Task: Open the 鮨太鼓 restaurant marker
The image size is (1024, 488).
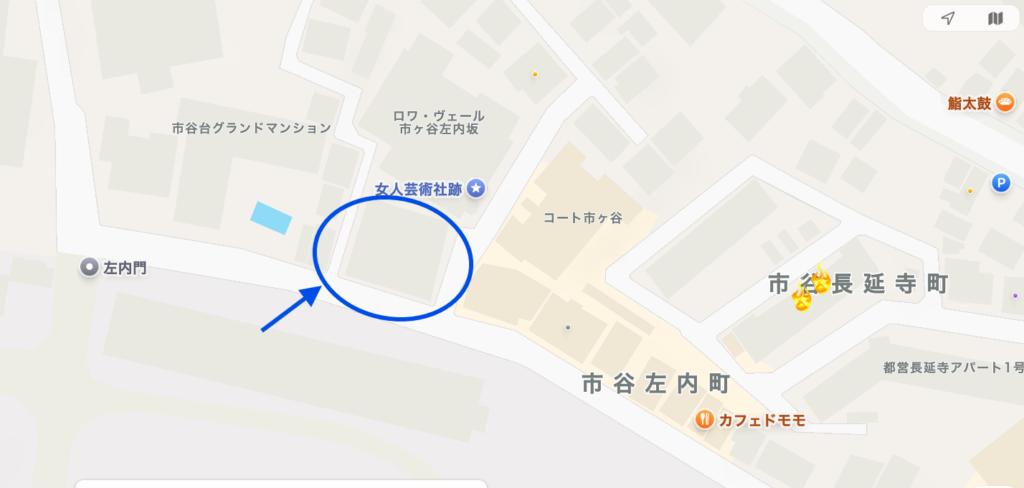Action: click(1005, 102)
